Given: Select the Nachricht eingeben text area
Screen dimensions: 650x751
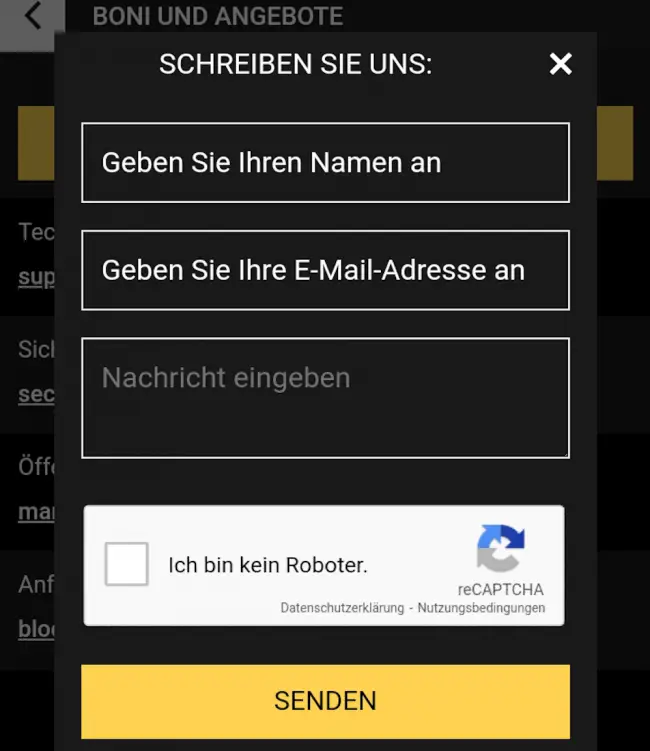Looking at the screenshot, I should [x=325, y=397].
